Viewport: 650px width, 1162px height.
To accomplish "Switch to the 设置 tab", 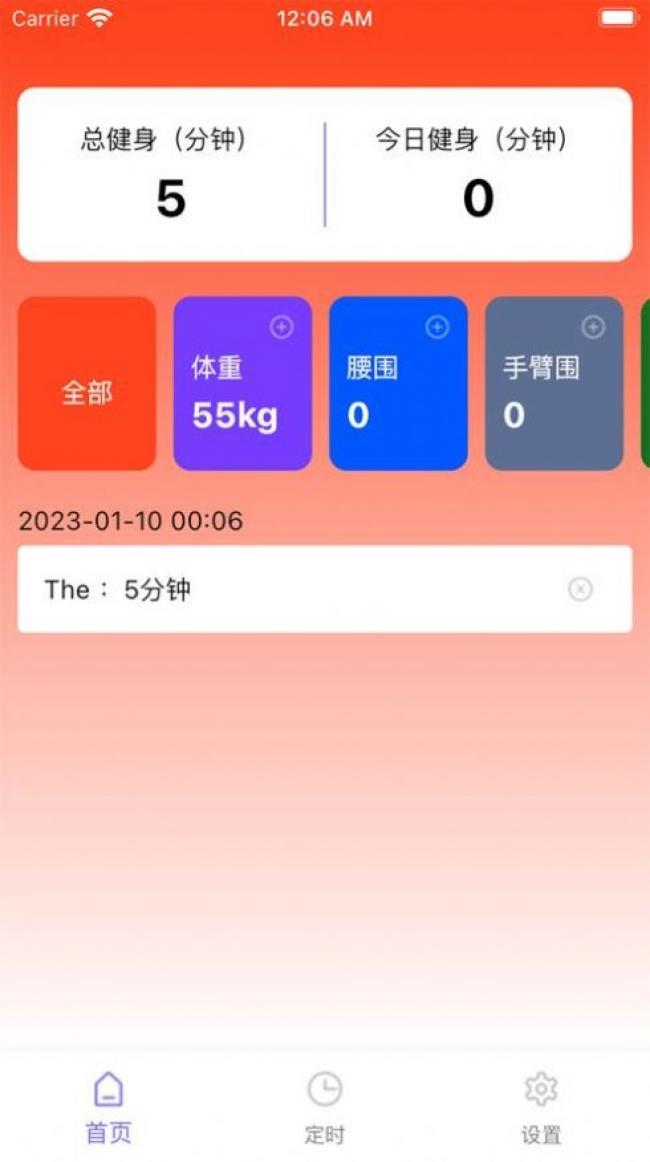I will coord(541,1108).
